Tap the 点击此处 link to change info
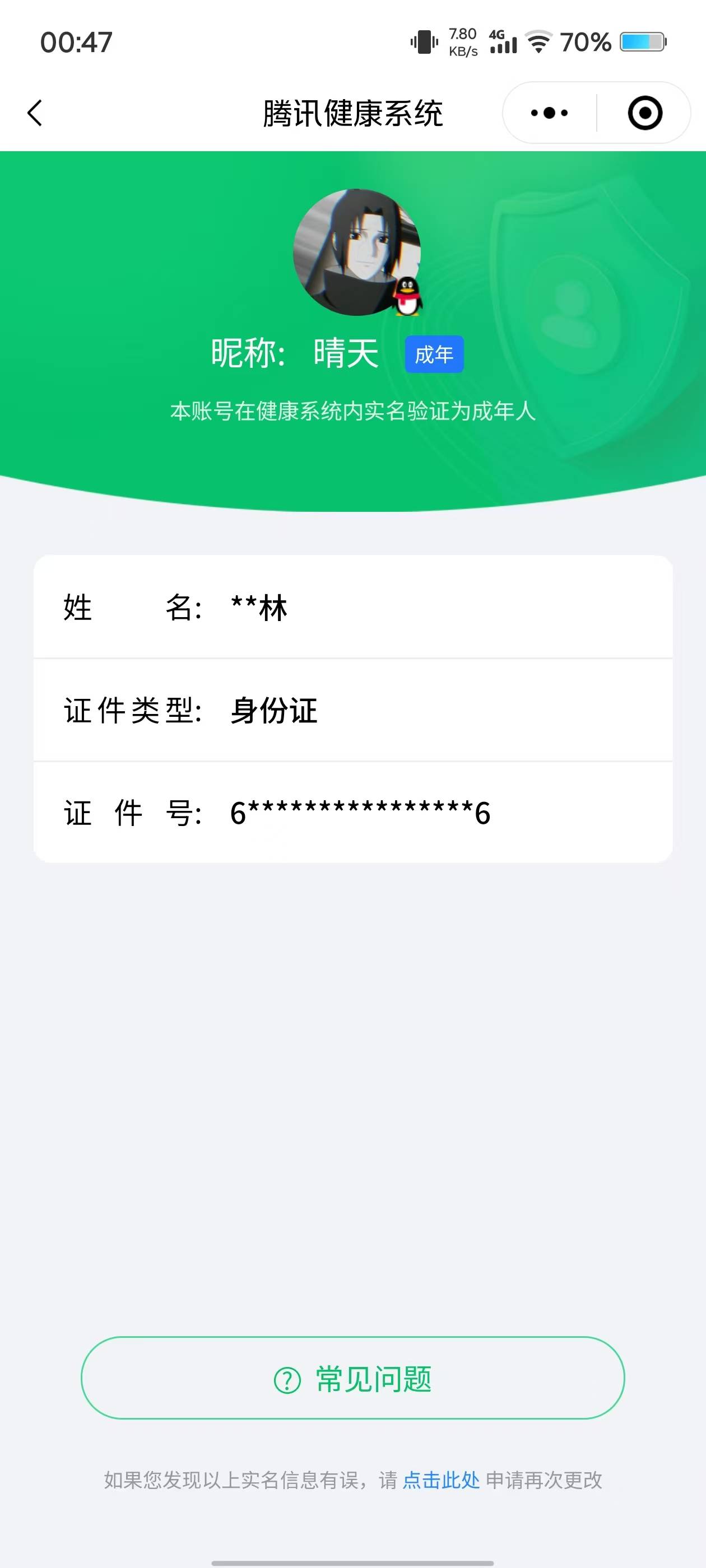 coord(441,1480)
